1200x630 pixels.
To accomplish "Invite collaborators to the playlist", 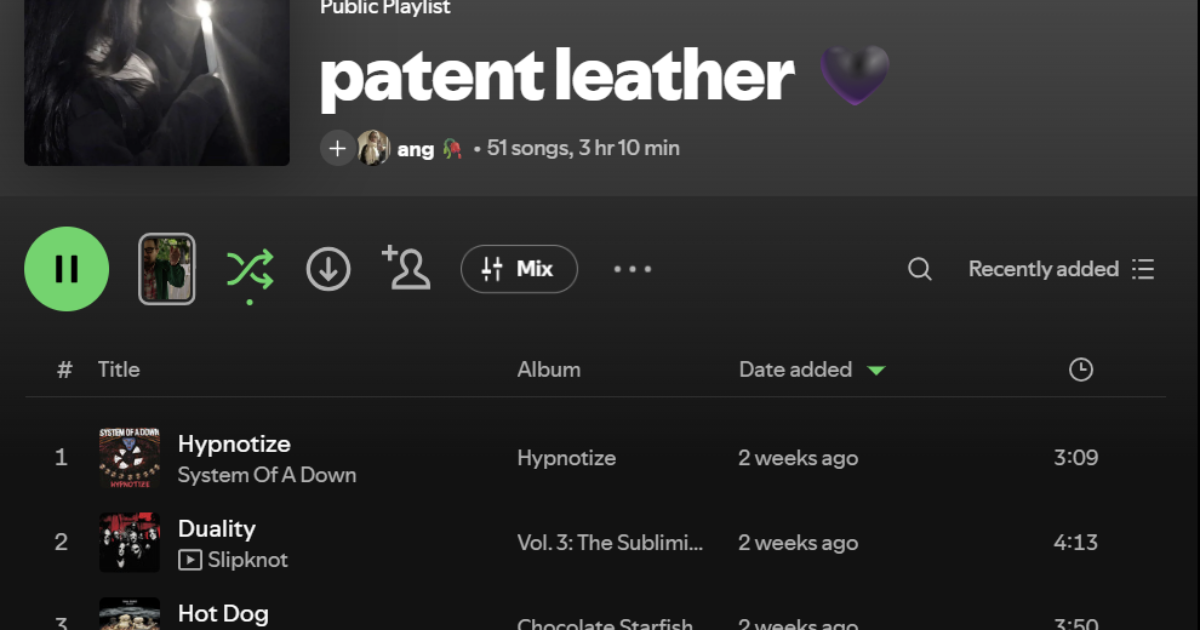I will (406, 269).
